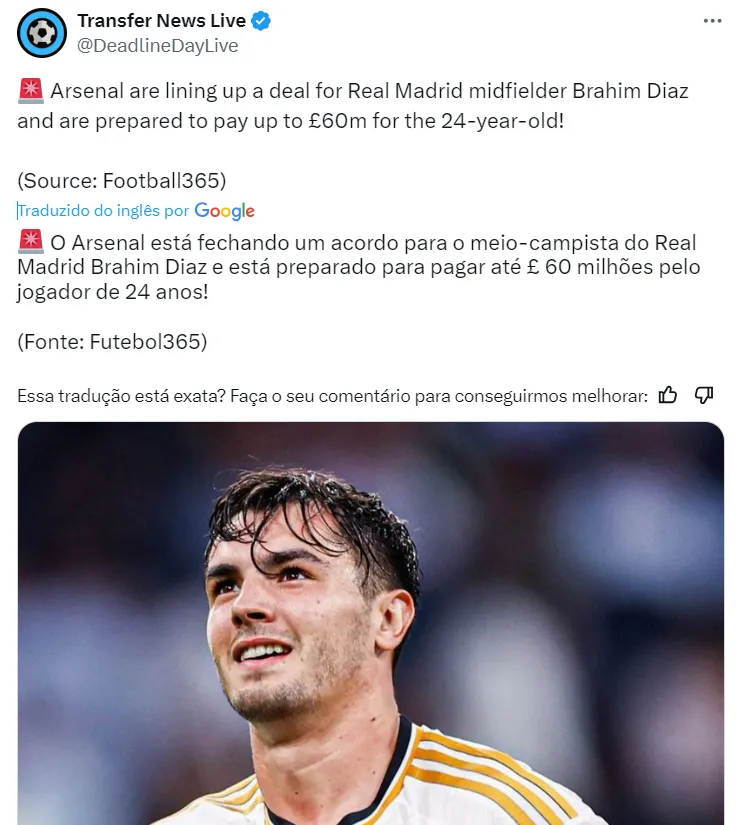Rate the translation with thumbs down
Screen dimensions: 742x825
click(704, 395)
